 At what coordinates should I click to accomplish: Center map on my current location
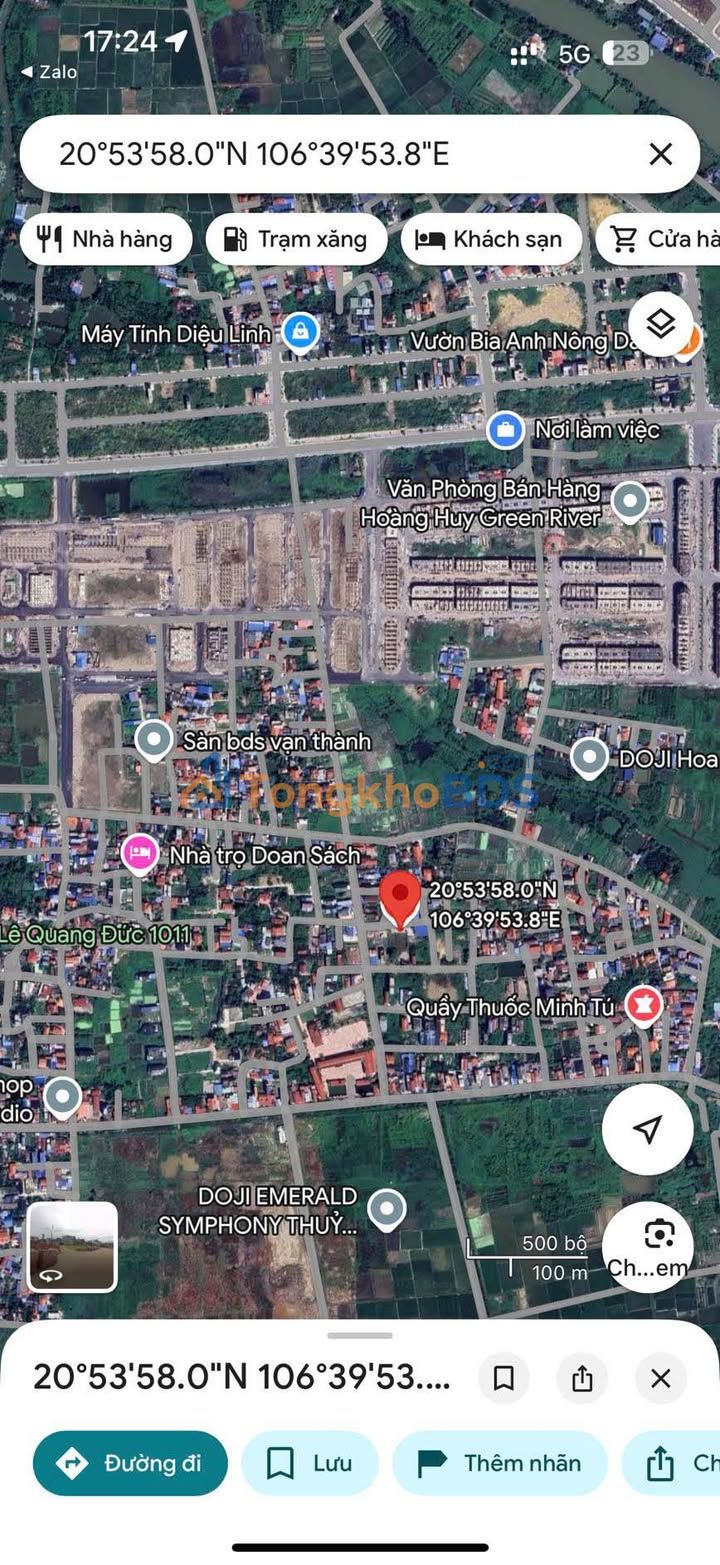(x=647, y=1129)
